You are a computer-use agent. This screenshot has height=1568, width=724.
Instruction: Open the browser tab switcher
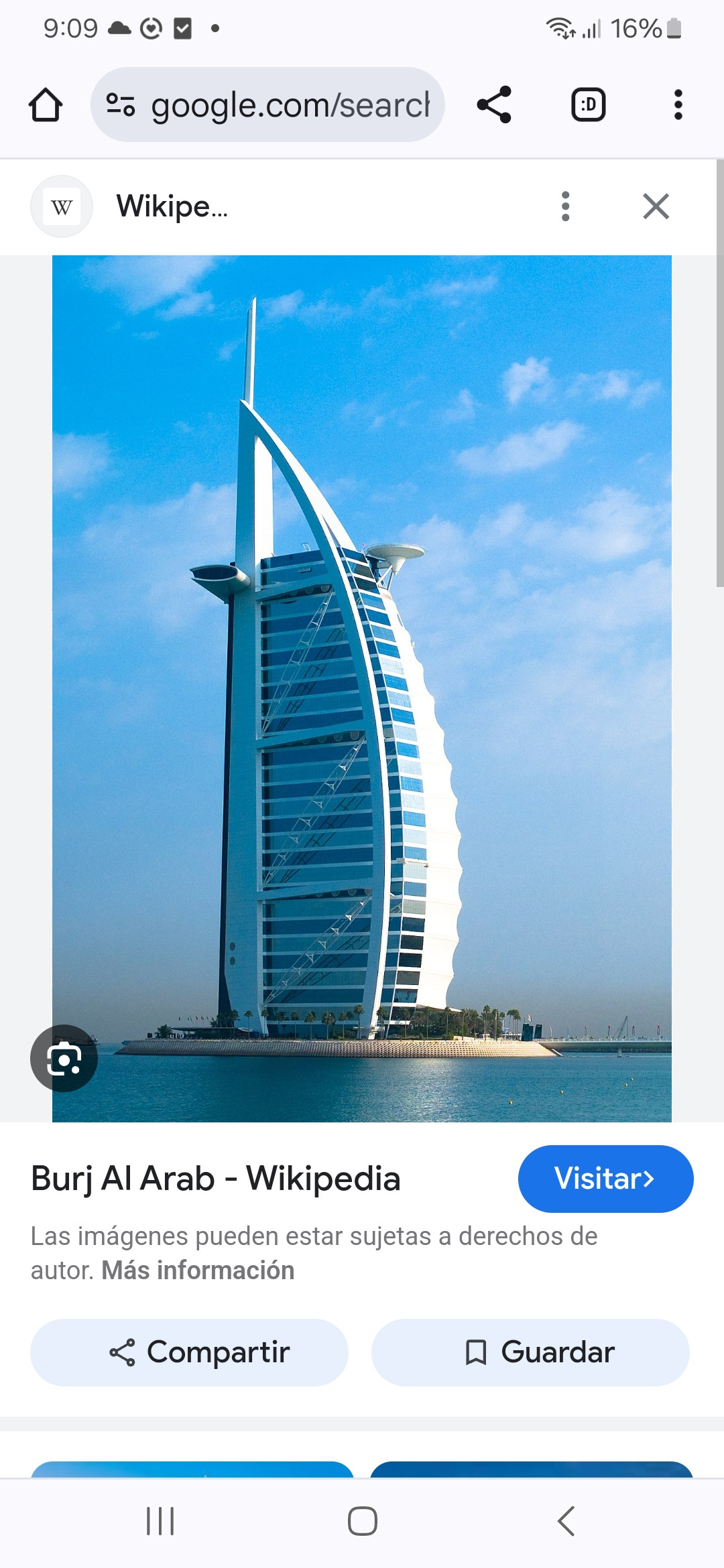coord(588,105)
